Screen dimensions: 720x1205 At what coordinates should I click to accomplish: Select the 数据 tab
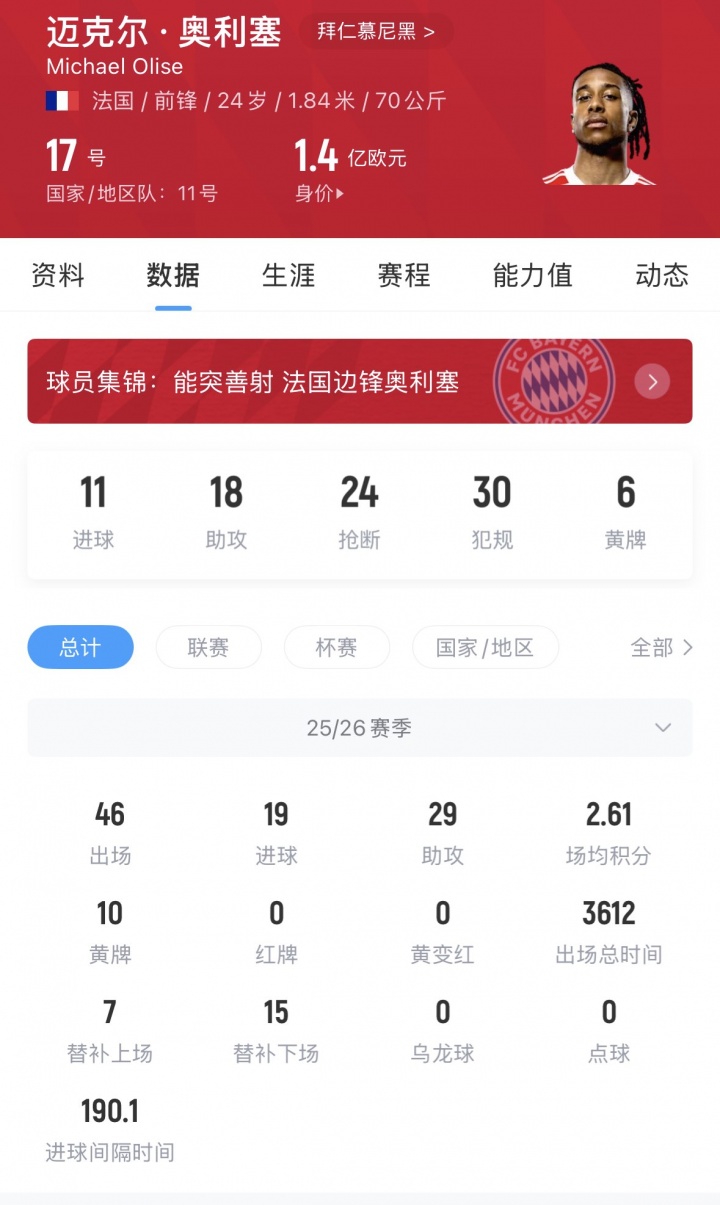pos(173,275)
